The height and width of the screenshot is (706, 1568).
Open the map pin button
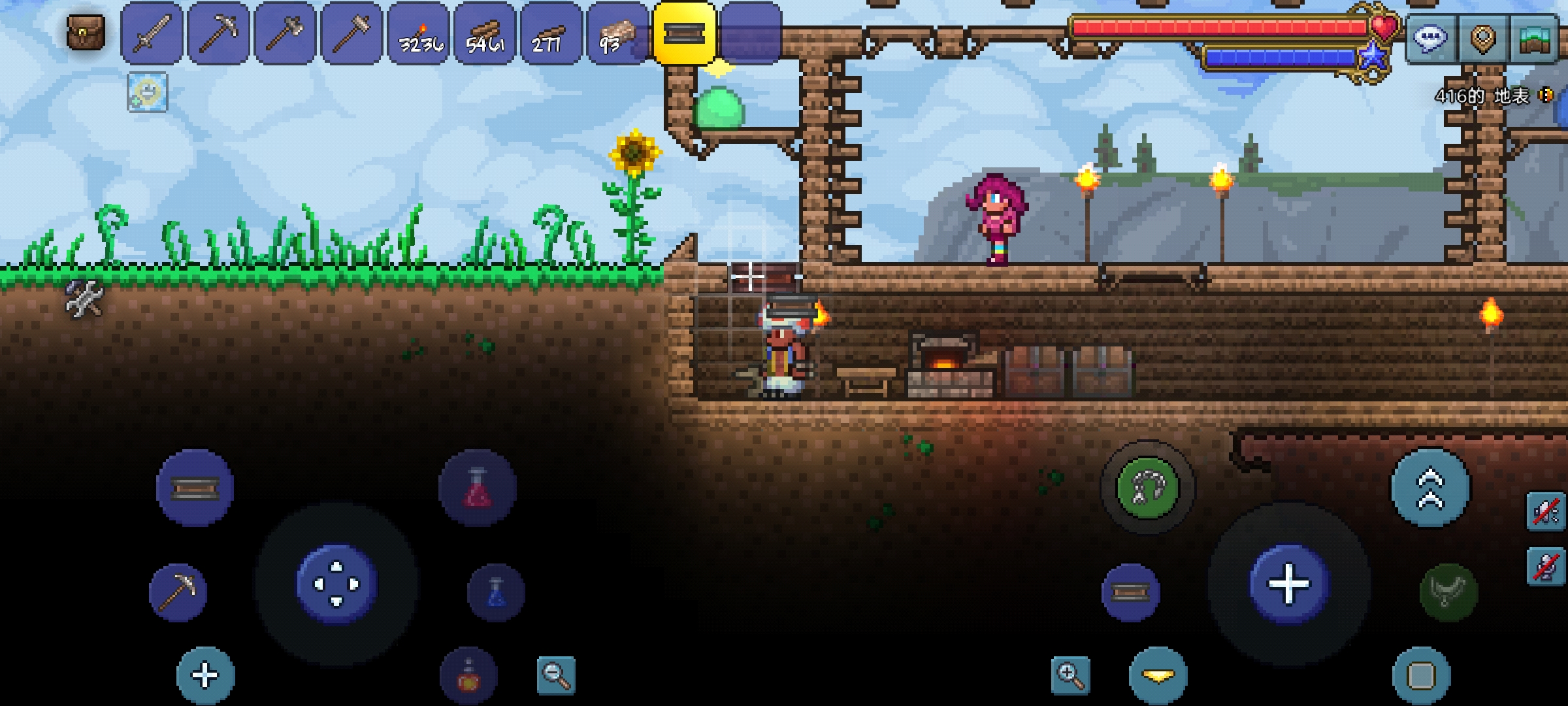[x=1483, y=39]
